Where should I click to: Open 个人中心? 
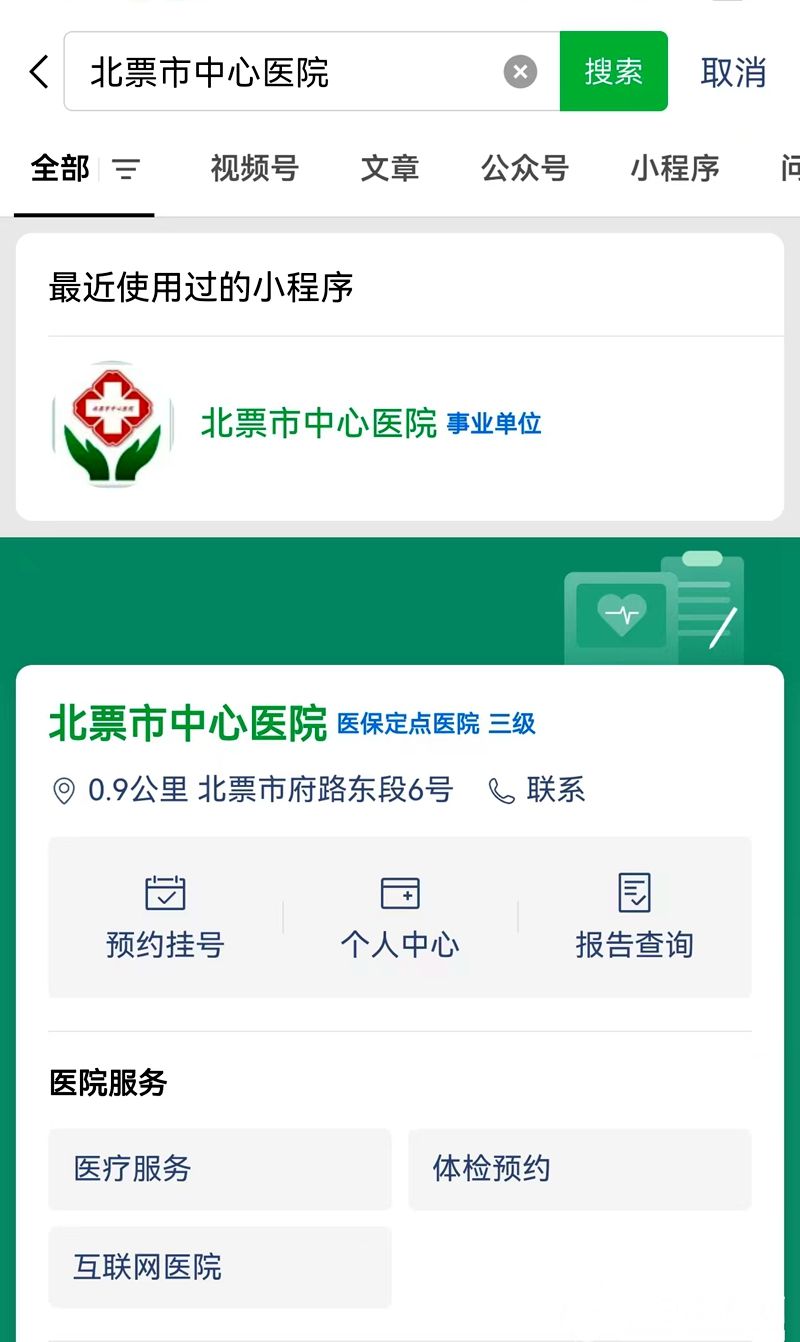tap(400, 916)
